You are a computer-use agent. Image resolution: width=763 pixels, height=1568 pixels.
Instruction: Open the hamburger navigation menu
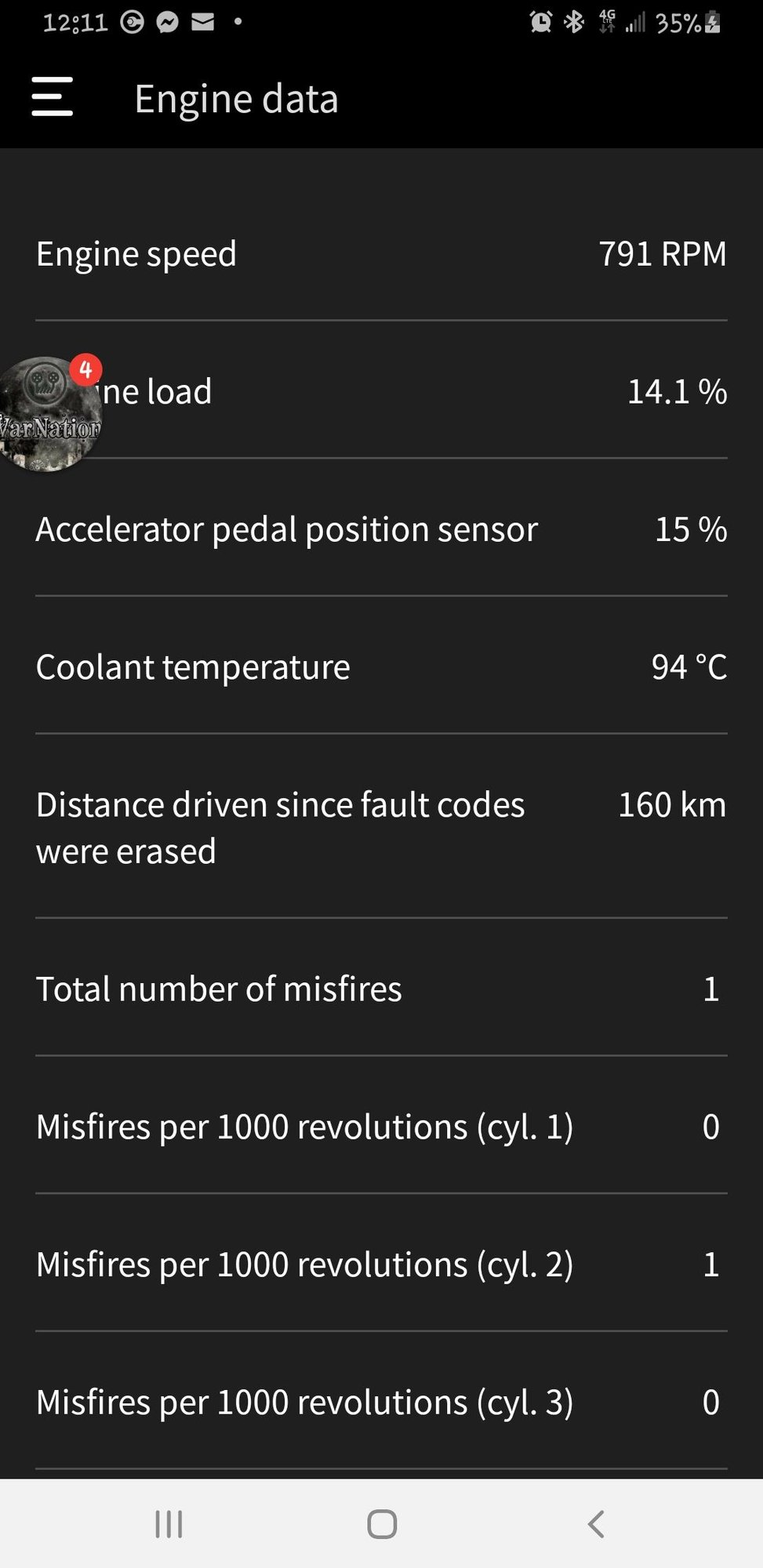53,97
